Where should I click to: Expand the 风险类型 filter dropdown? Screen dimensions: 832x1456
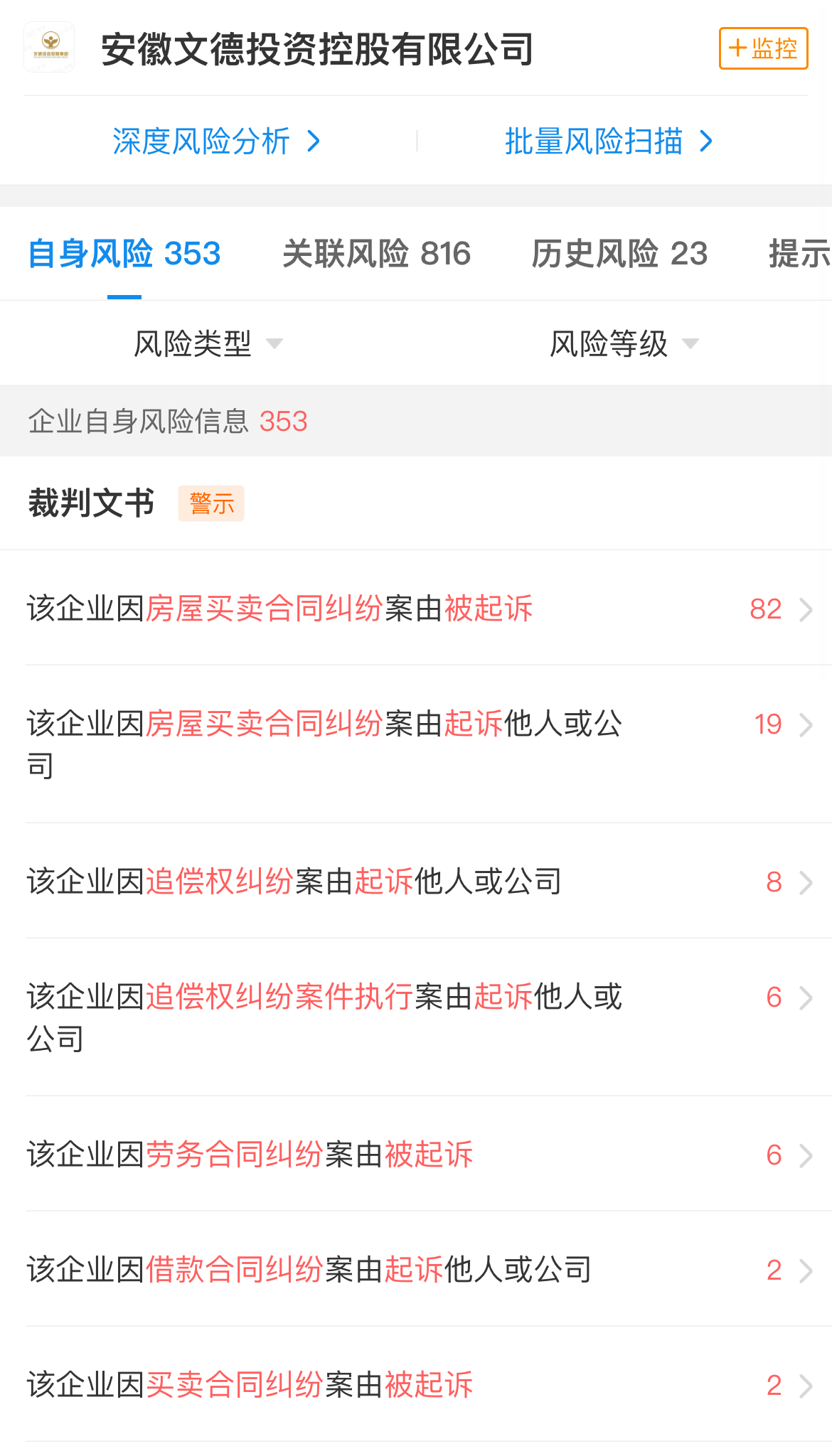click(208, 344)
